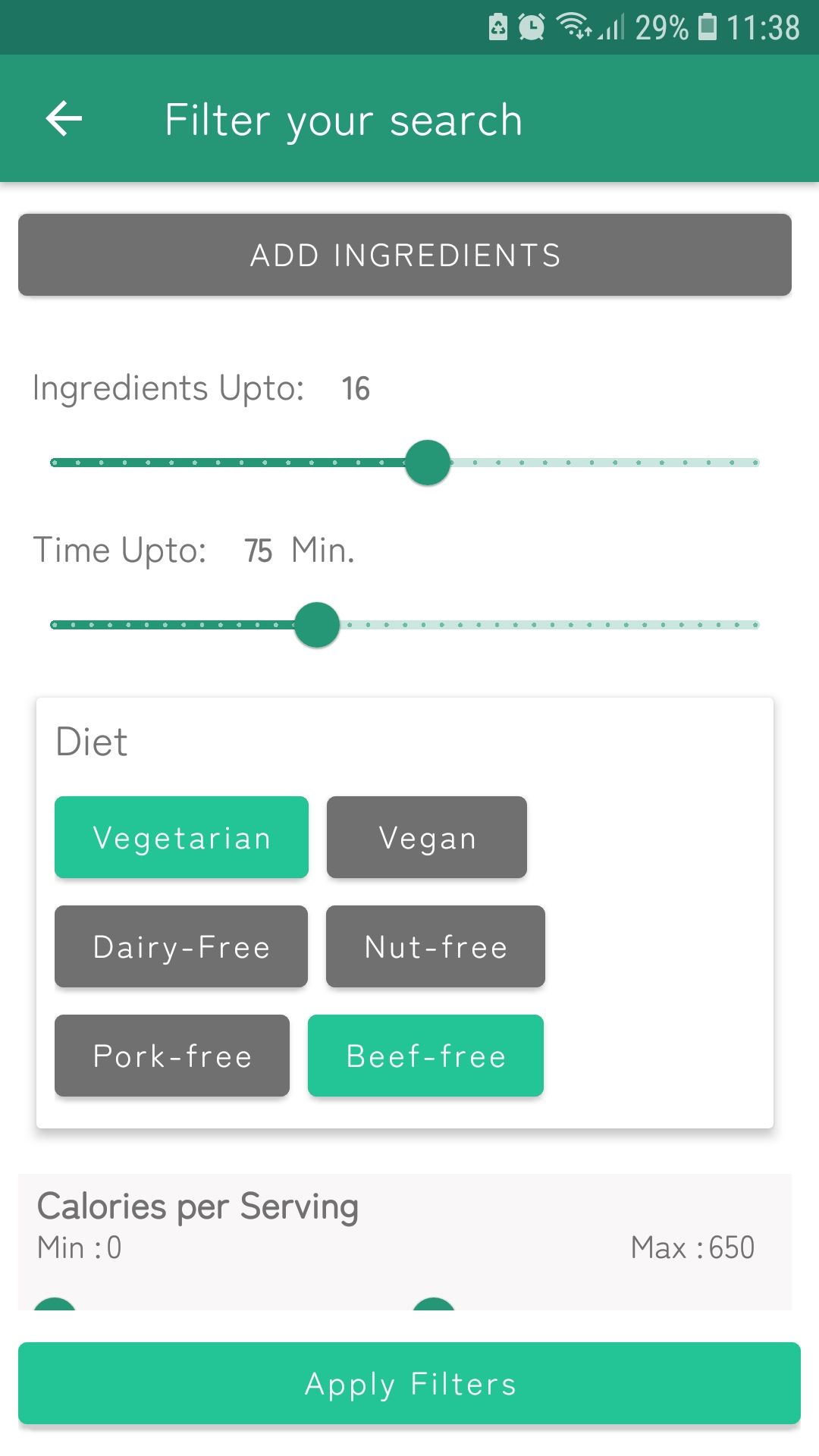The width and height of the screenshot is (819, 1456).
Task: Disable the Beef-free diet filter
Action: click(425, 1055)
